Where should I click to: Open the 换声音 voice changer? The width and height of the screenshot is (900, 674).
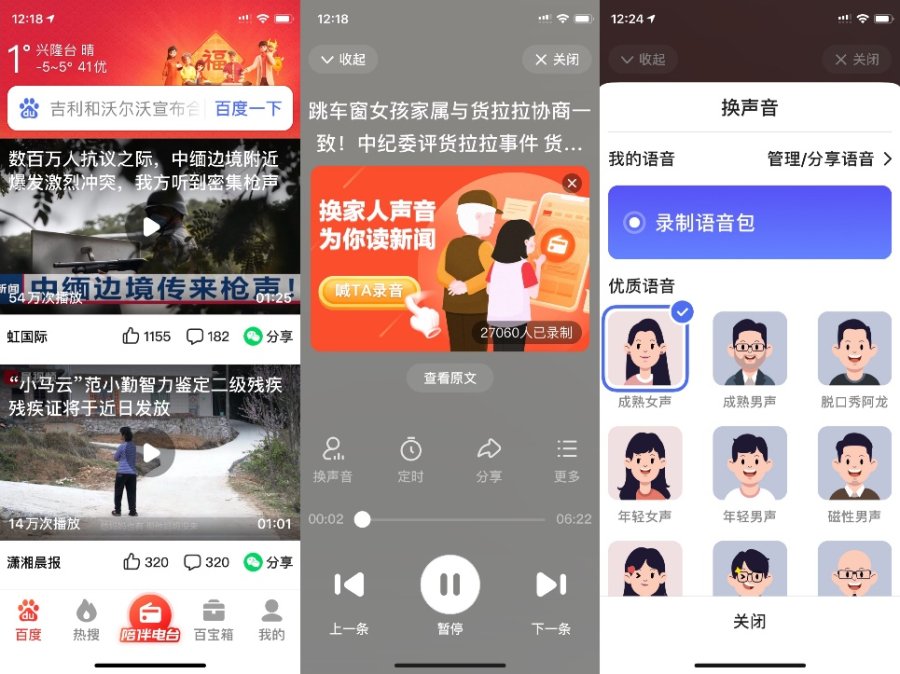tap(333, 459)
